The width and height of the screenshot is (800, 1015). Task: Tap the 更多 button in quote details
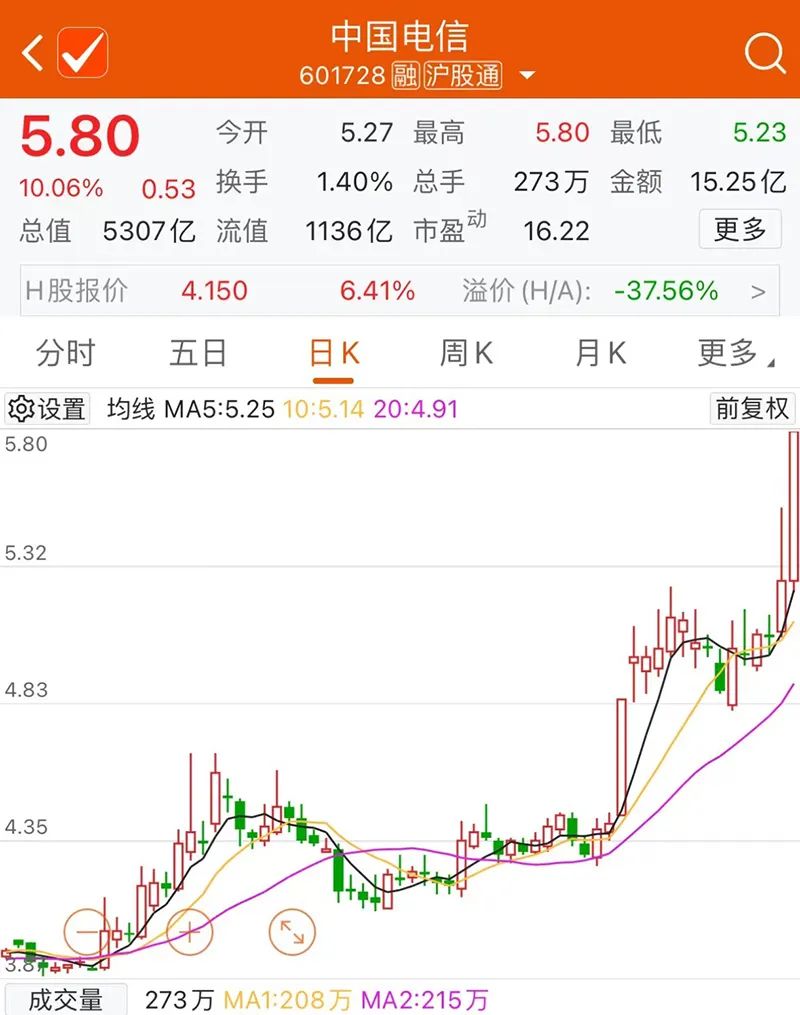tap(740, 229)
